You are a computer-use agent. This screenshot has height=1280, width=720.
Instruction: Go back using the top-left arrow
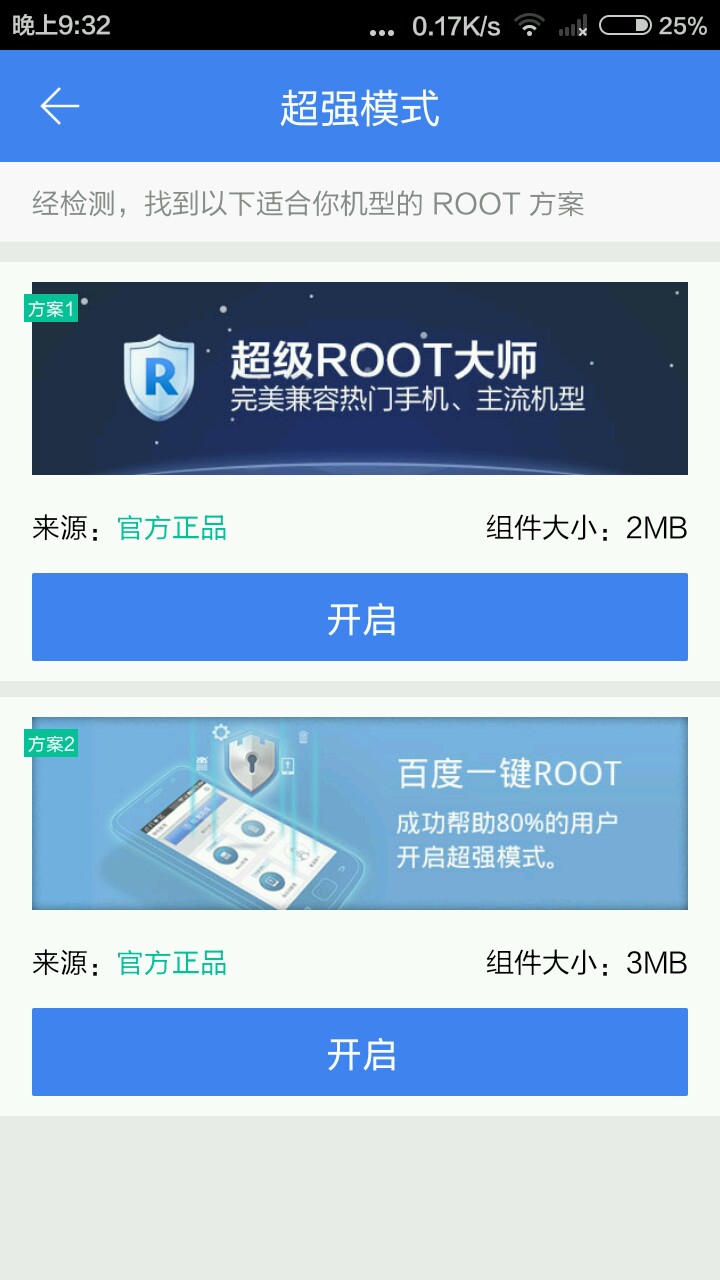(60, 106)
